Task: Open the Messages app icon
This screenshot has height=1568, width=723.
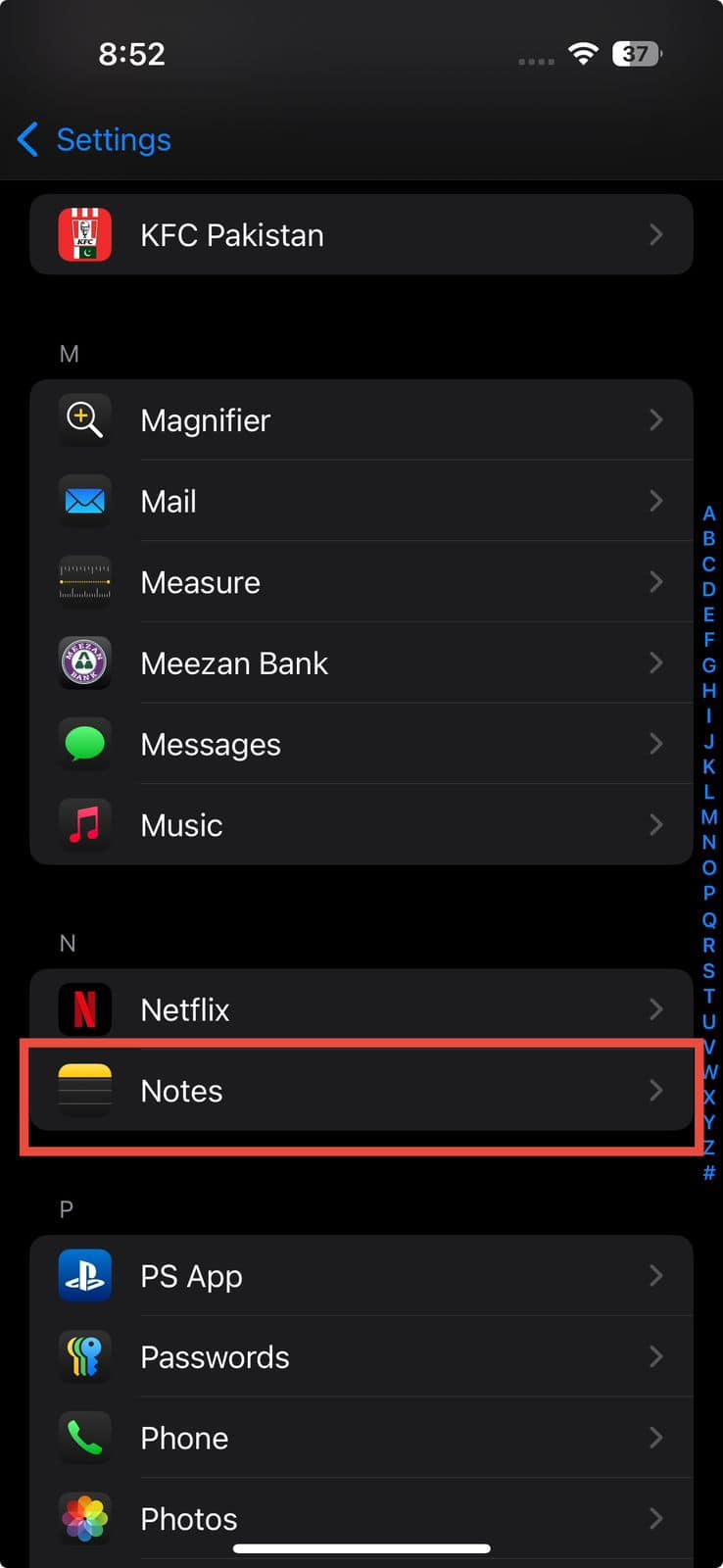Action: (84, 744)
